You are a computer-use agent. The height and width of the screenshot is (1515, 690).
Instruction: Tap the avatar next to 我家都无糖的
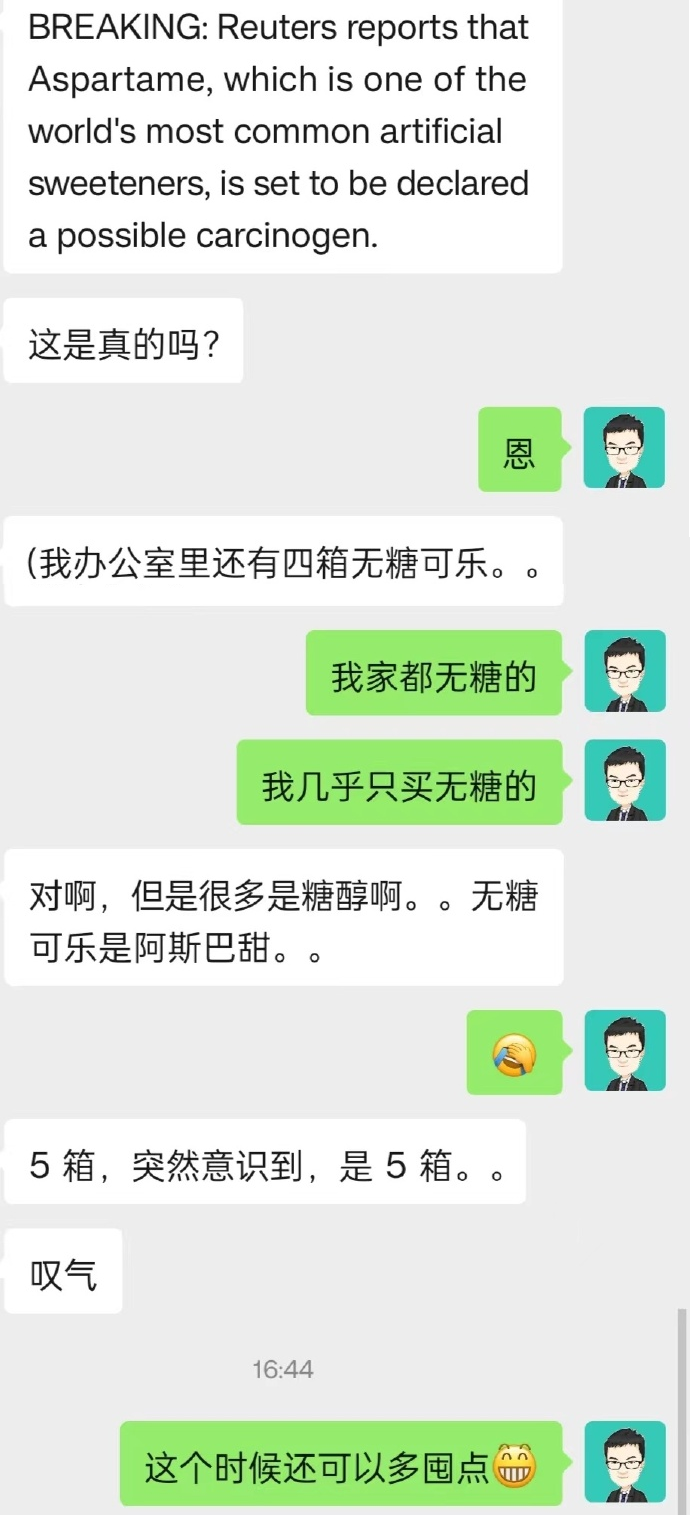coord(625,671)
